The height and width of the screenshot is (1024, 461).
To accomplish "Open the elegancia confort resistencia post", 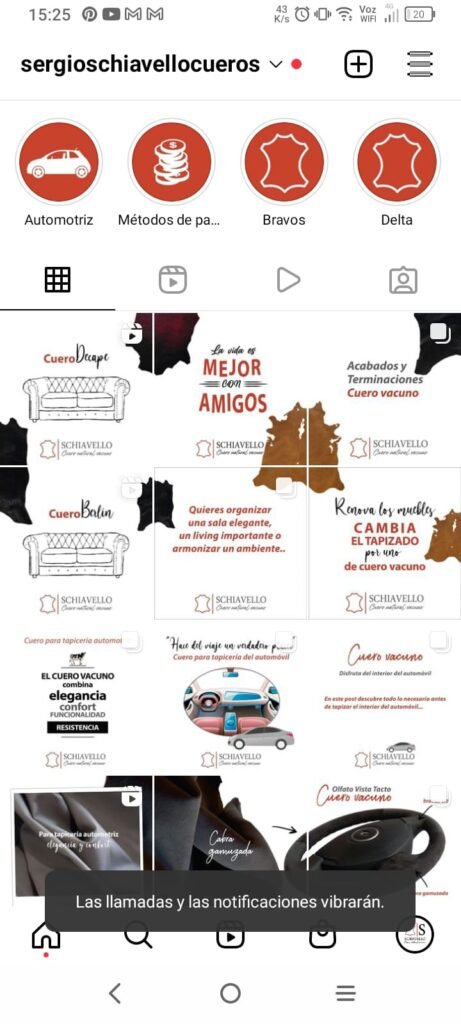I will tap(76, 697).
